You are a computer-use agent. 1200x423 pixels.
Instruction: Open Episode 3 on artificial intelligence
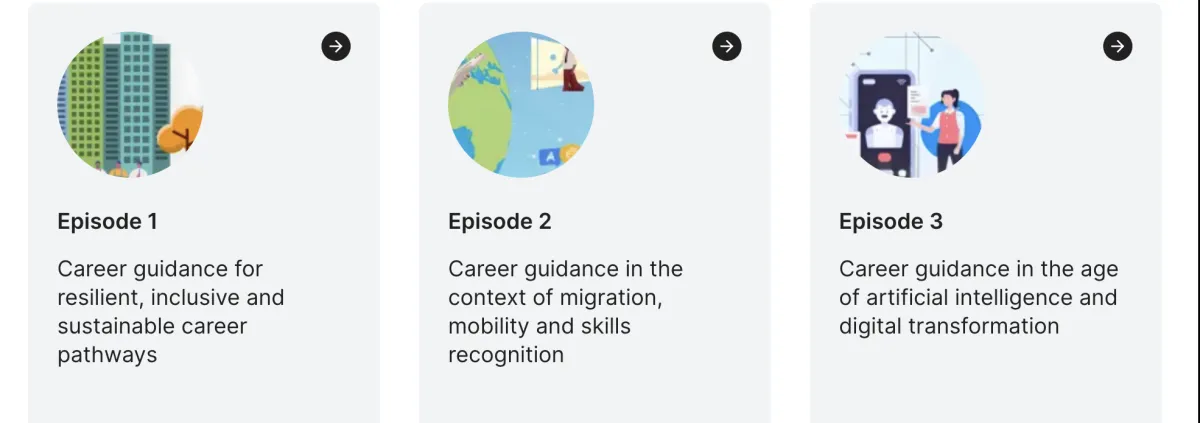coord(986,212)
